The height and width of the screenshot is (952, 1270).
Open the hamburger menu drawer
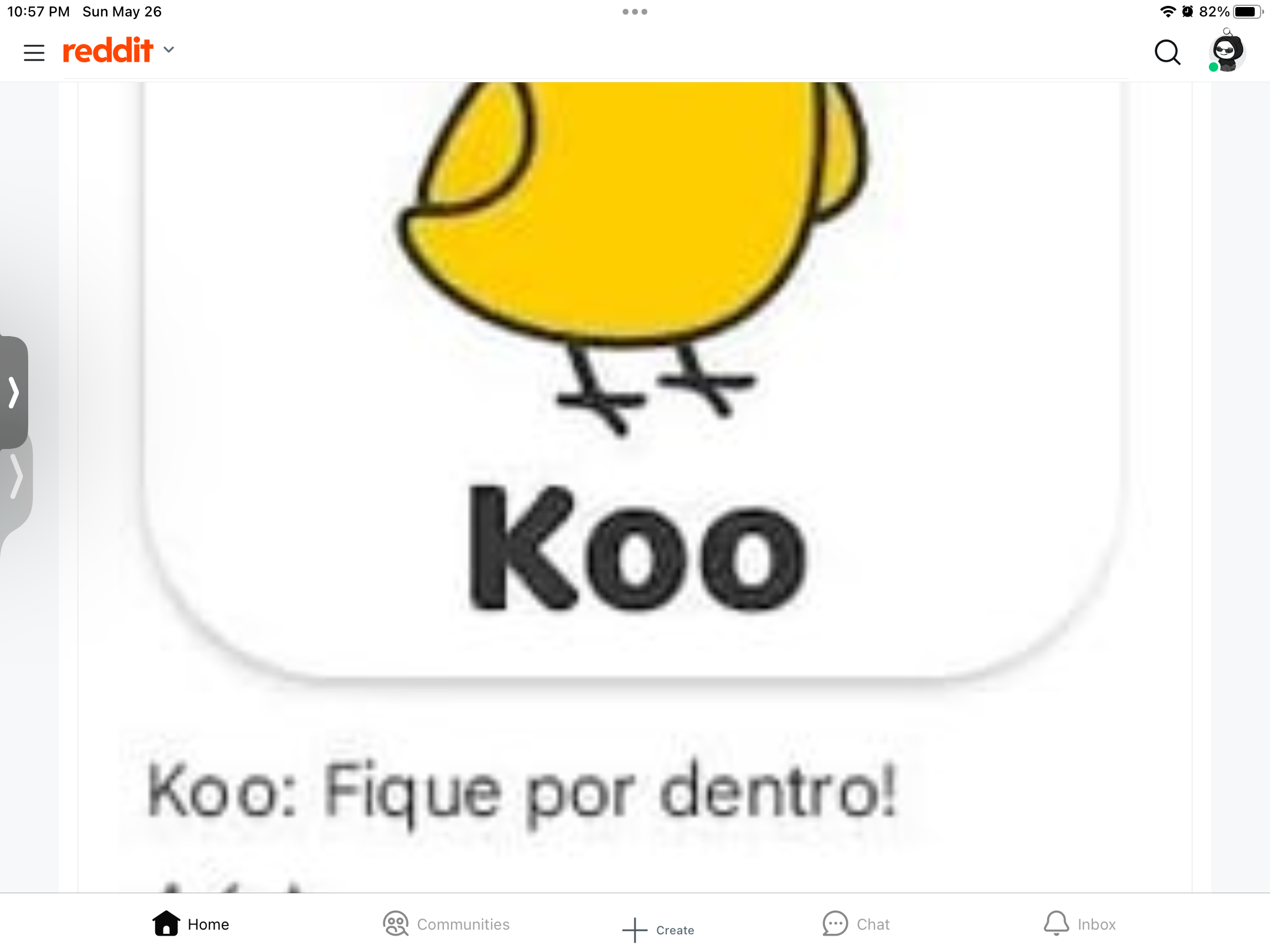point(34,52)
